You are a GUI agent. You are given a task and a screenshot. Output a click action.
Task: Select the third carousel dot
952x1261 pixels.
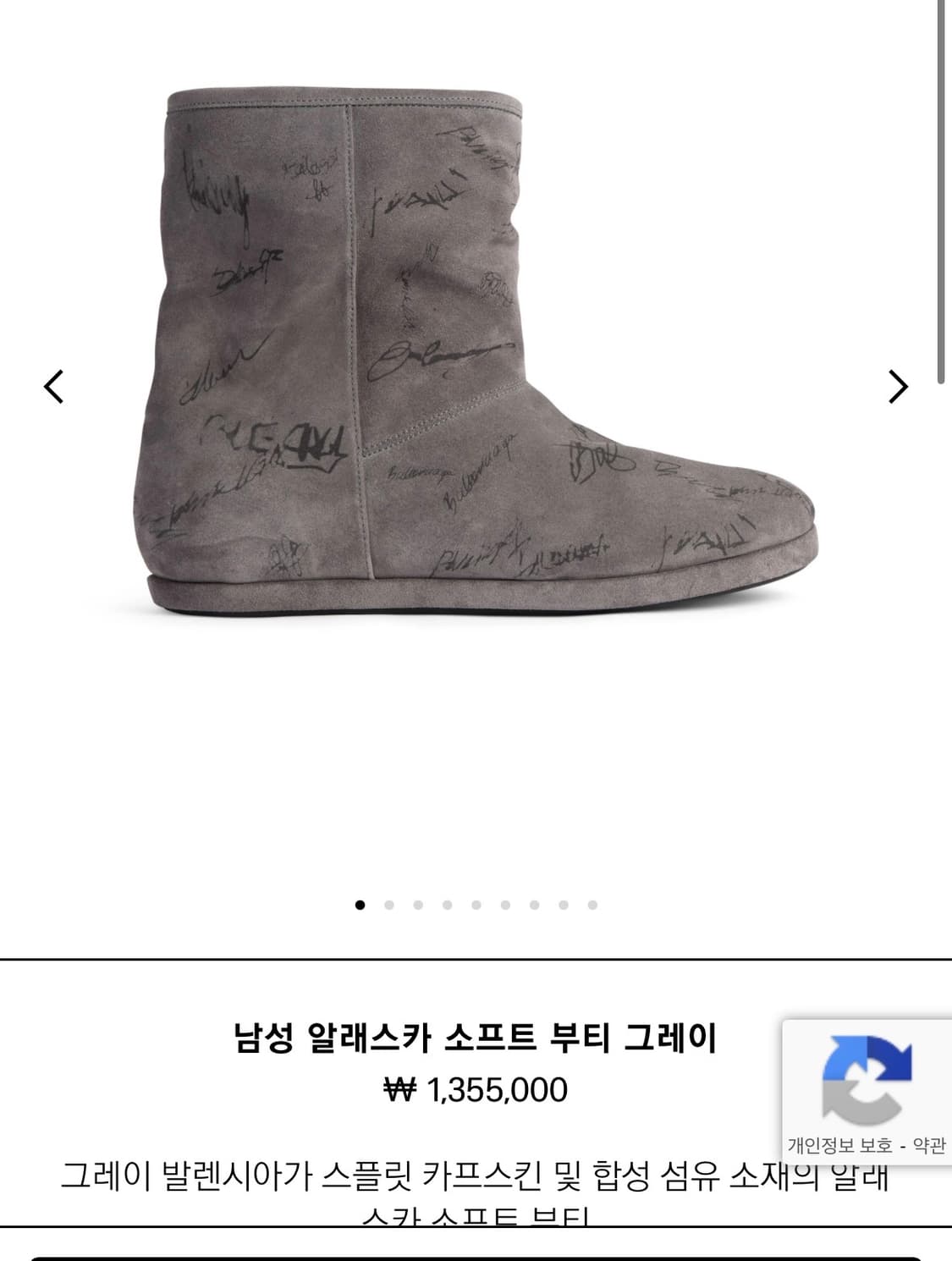click(417, 905)
